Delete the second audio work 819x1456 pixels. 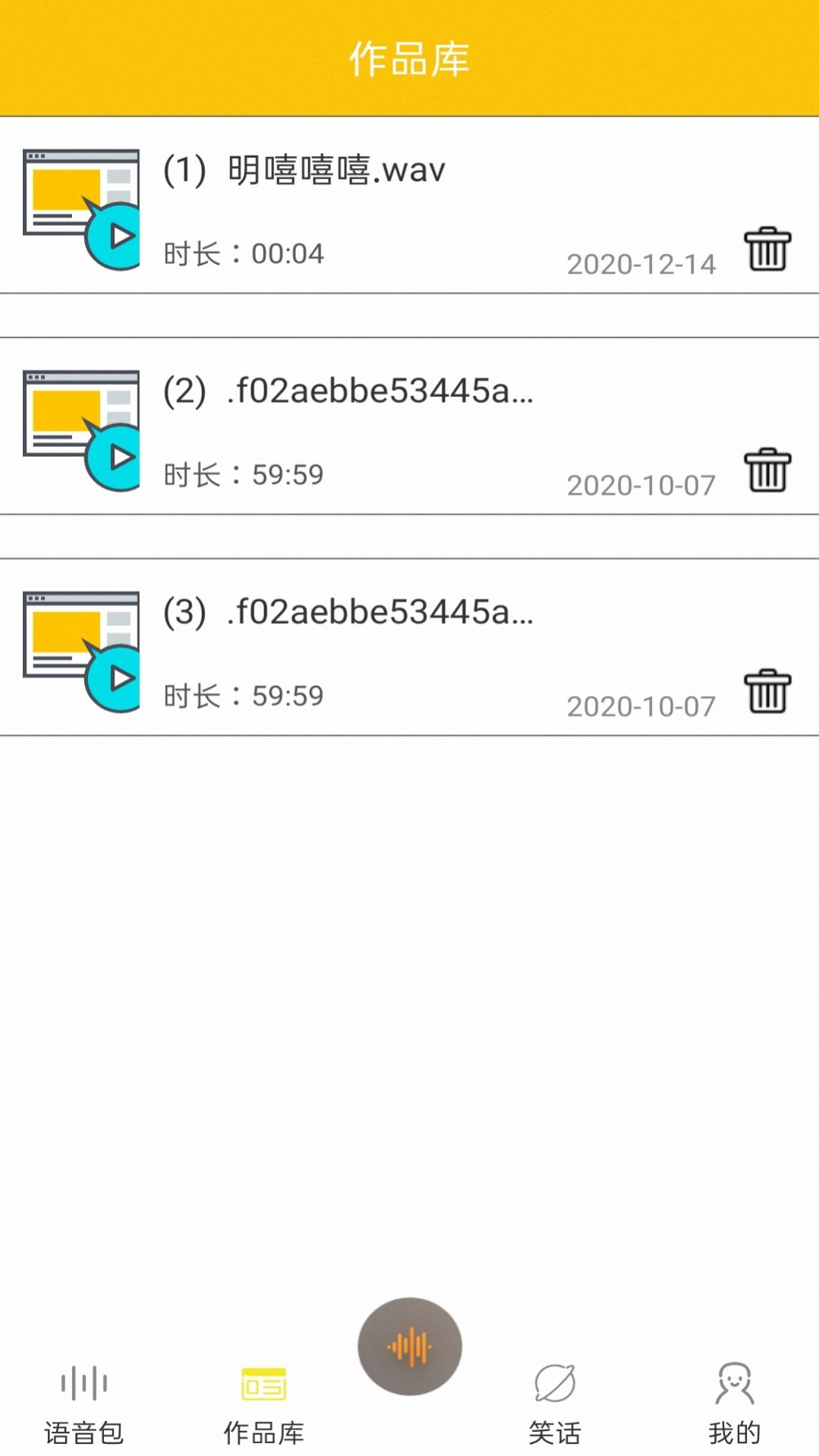[x=767, y=470]
